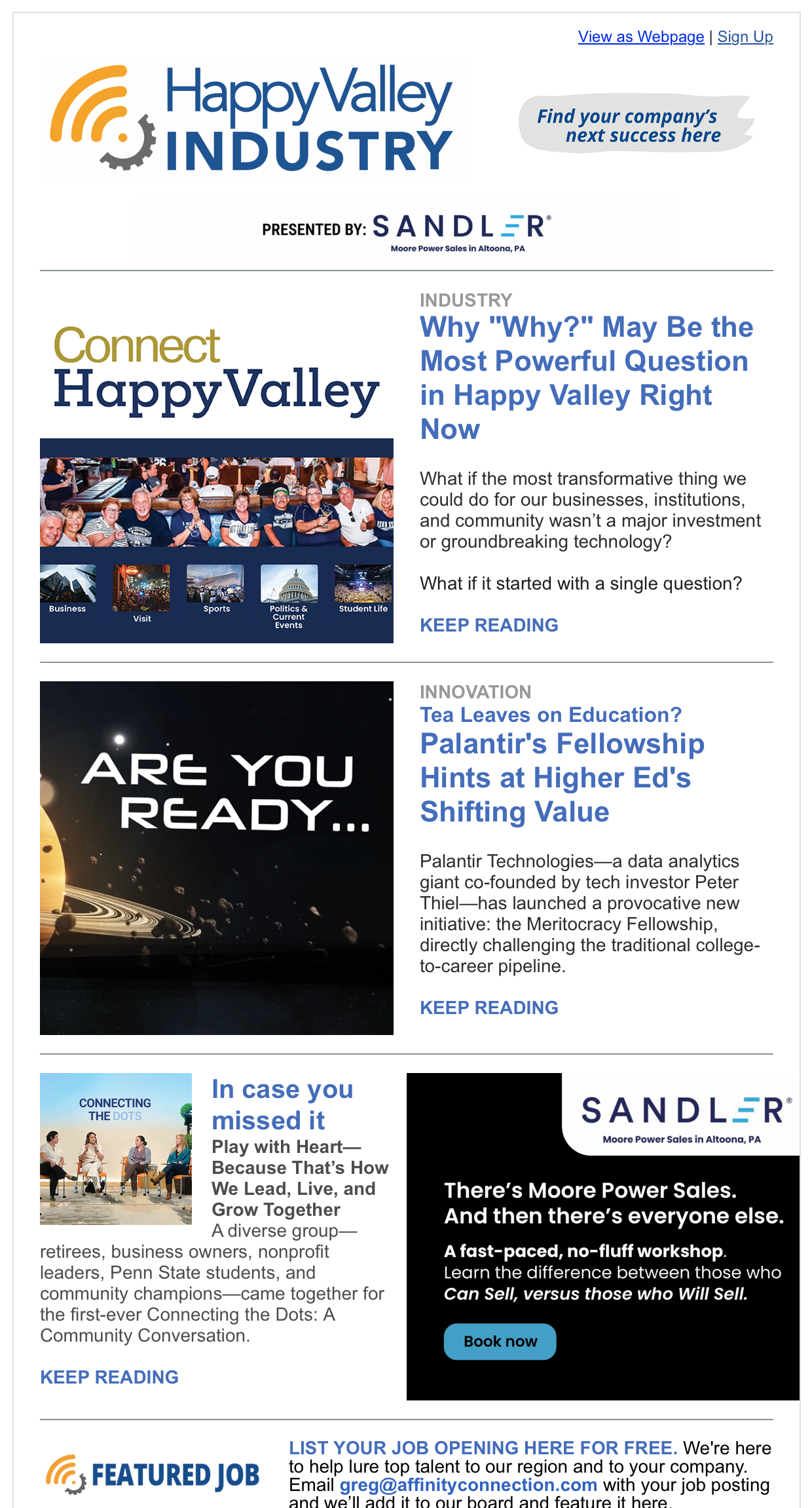Viewport: 812px width, 1508px height.
Task: Open the Happy Valley Industry header banner
Action: (255, 118)
